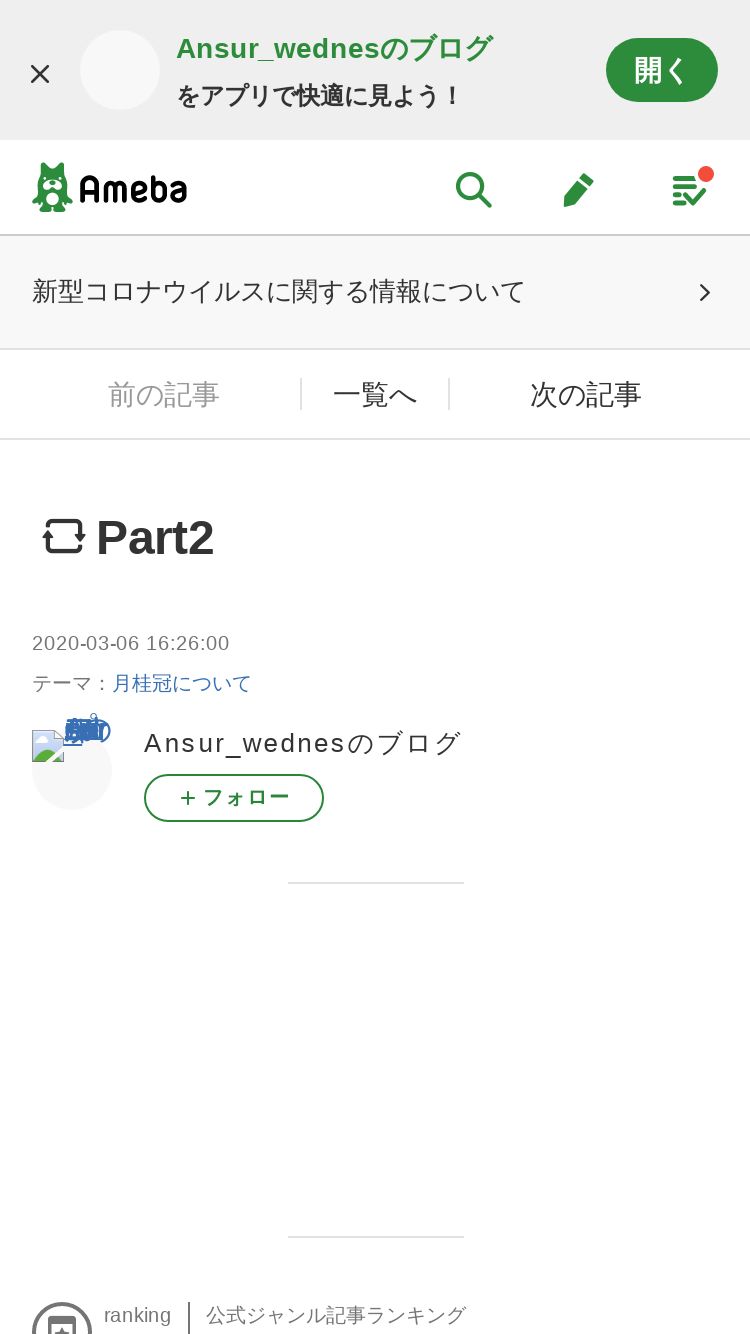The height and width of the screenshot is (1334, 750).
Task: Open the 月桂冠について theme link
Action: pyautogui.click(x=182, y=683)
